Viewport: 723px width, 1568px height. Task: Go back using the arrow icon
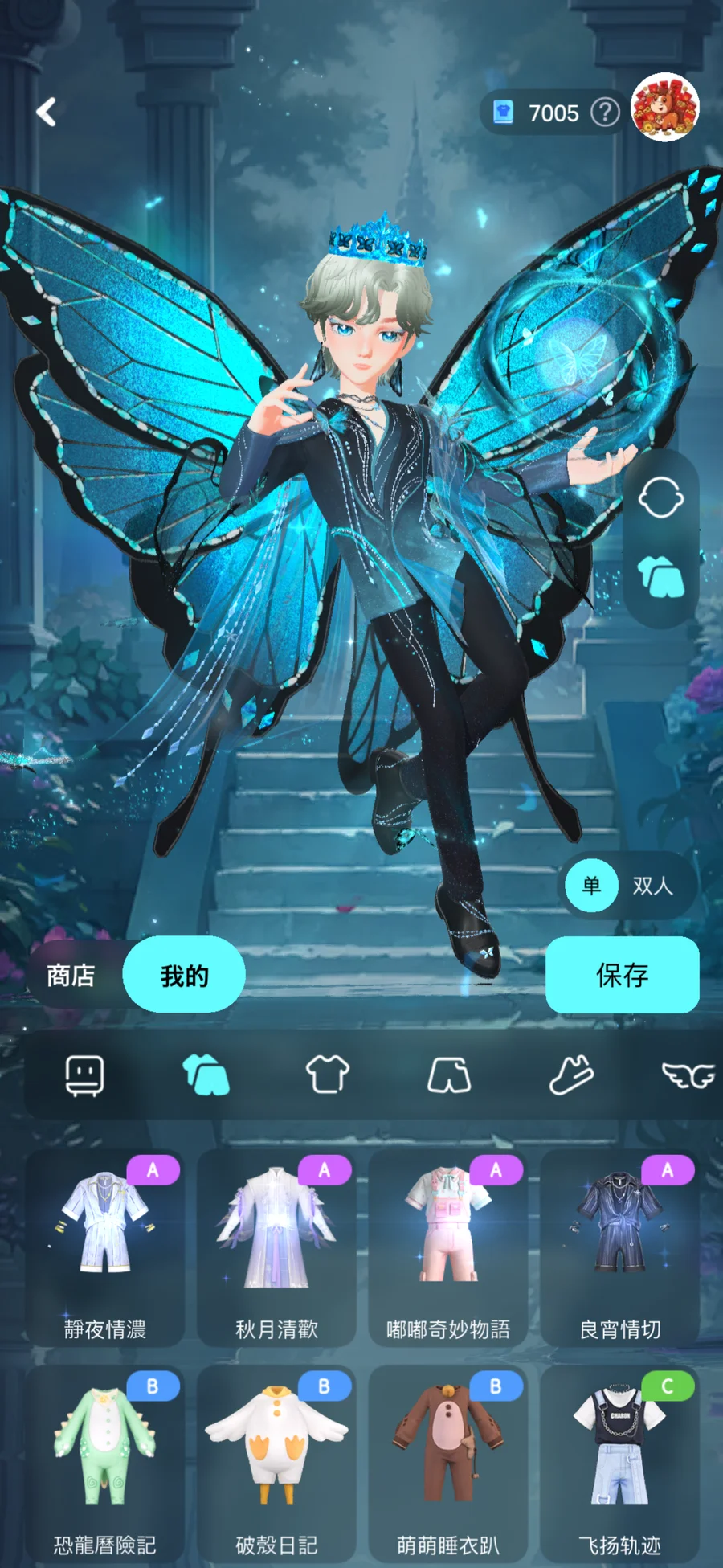[x=47, y=112]
